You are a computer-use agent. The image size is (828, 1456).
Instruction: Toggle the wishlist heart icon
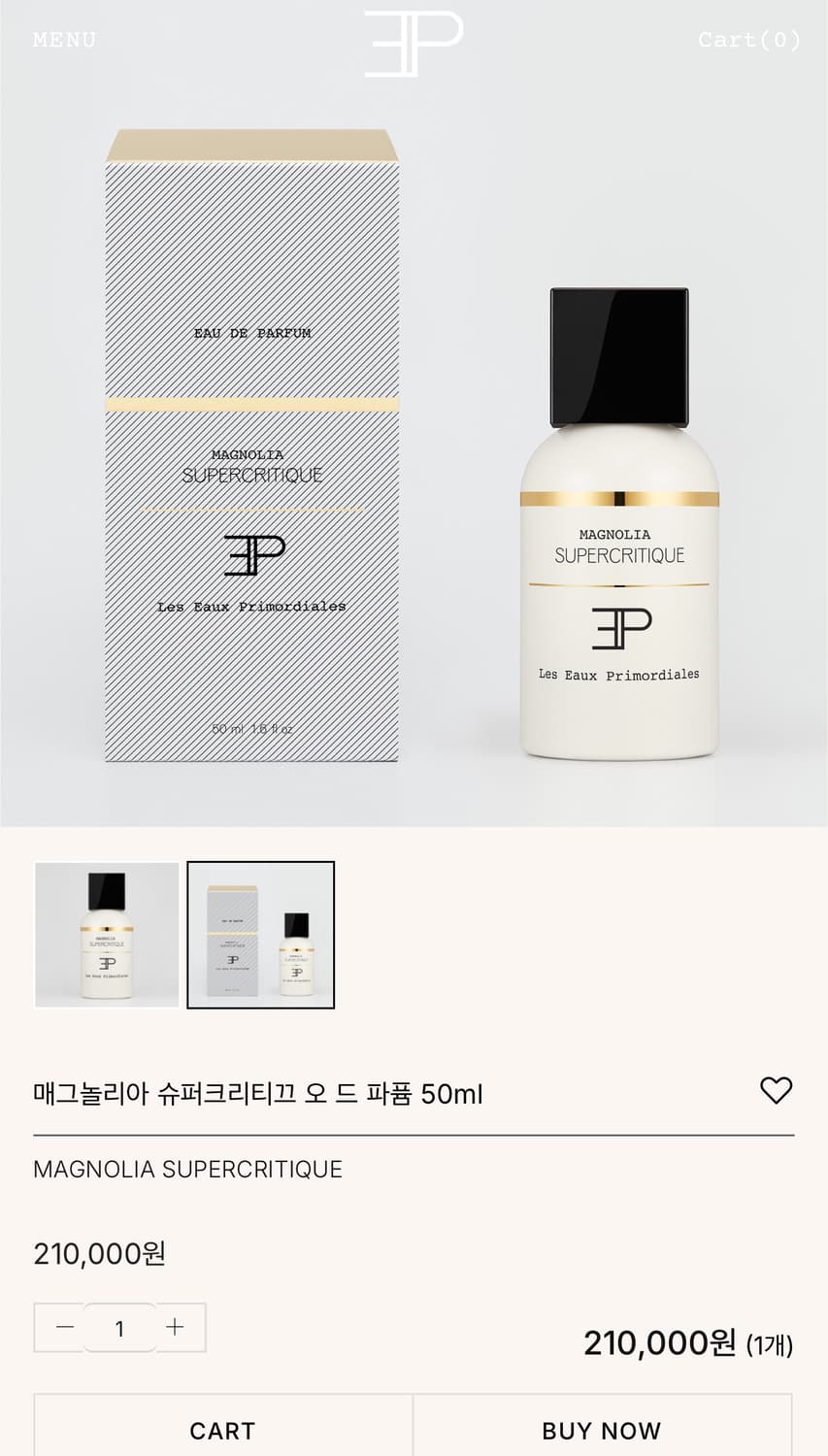(776, 1091)
